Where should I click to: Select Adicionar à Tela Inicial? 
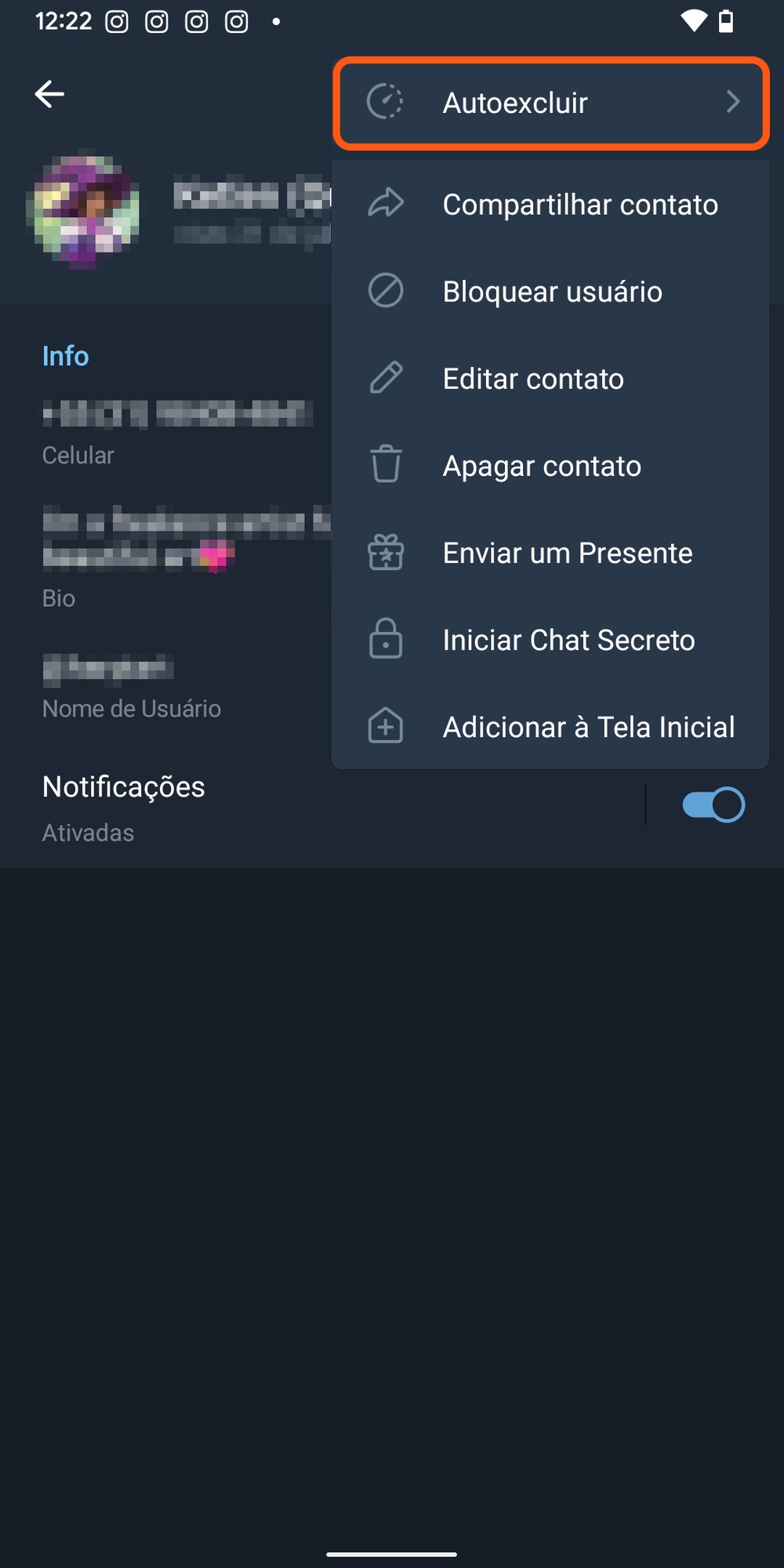click(x=550, y=727)
